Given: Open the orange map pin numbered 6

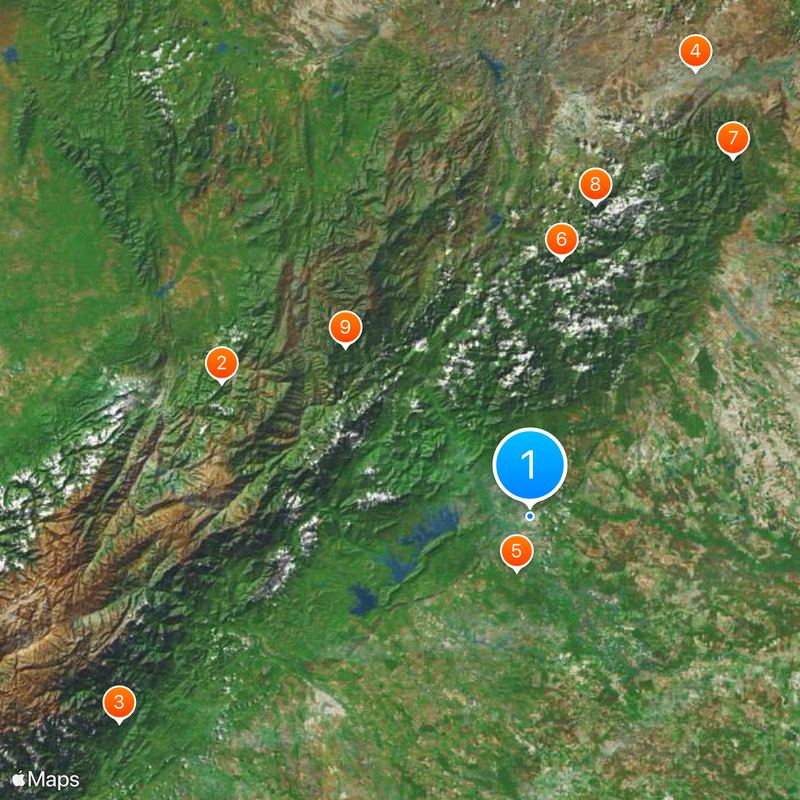Looking at the screenshot, I should pos(561,240).
